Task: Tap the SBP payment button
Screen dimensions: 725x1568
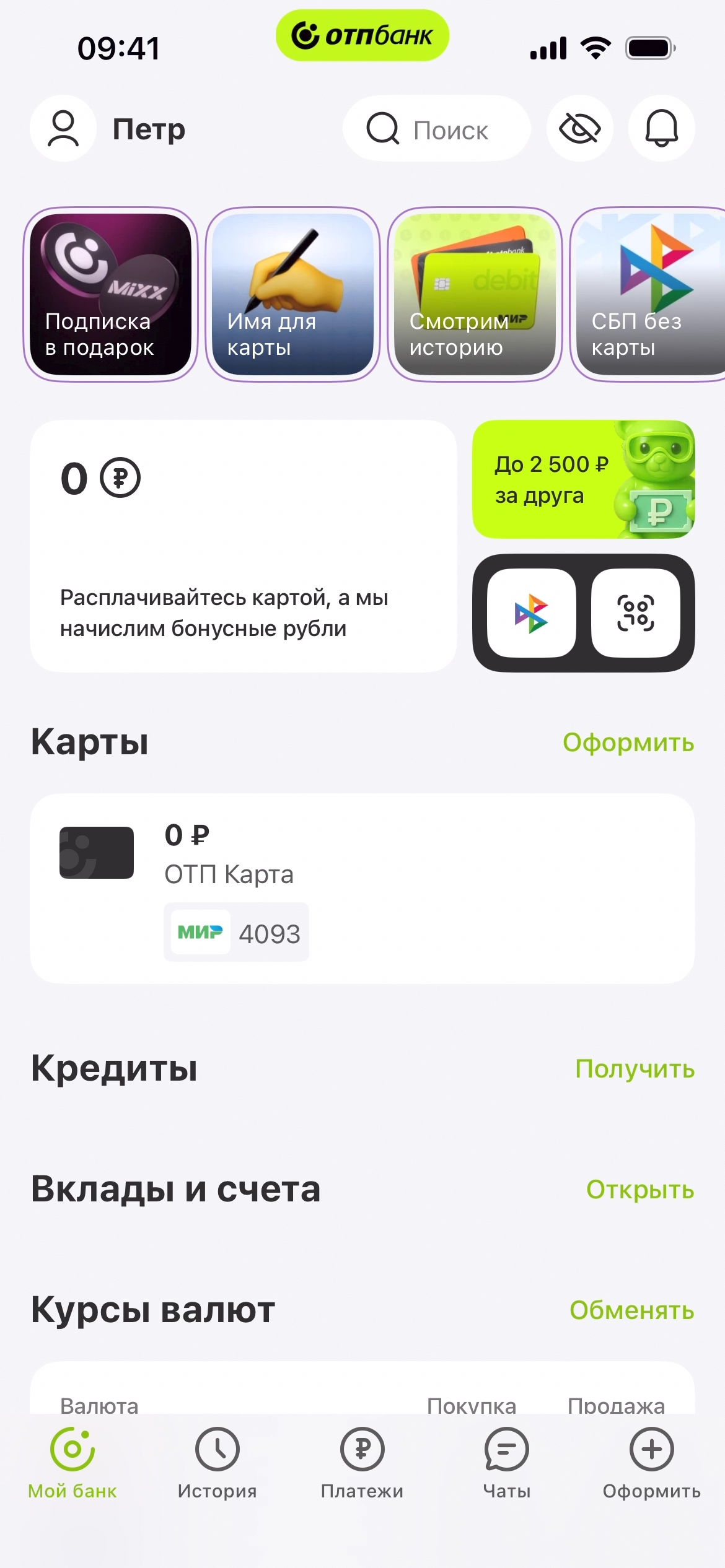Action: 532,613
